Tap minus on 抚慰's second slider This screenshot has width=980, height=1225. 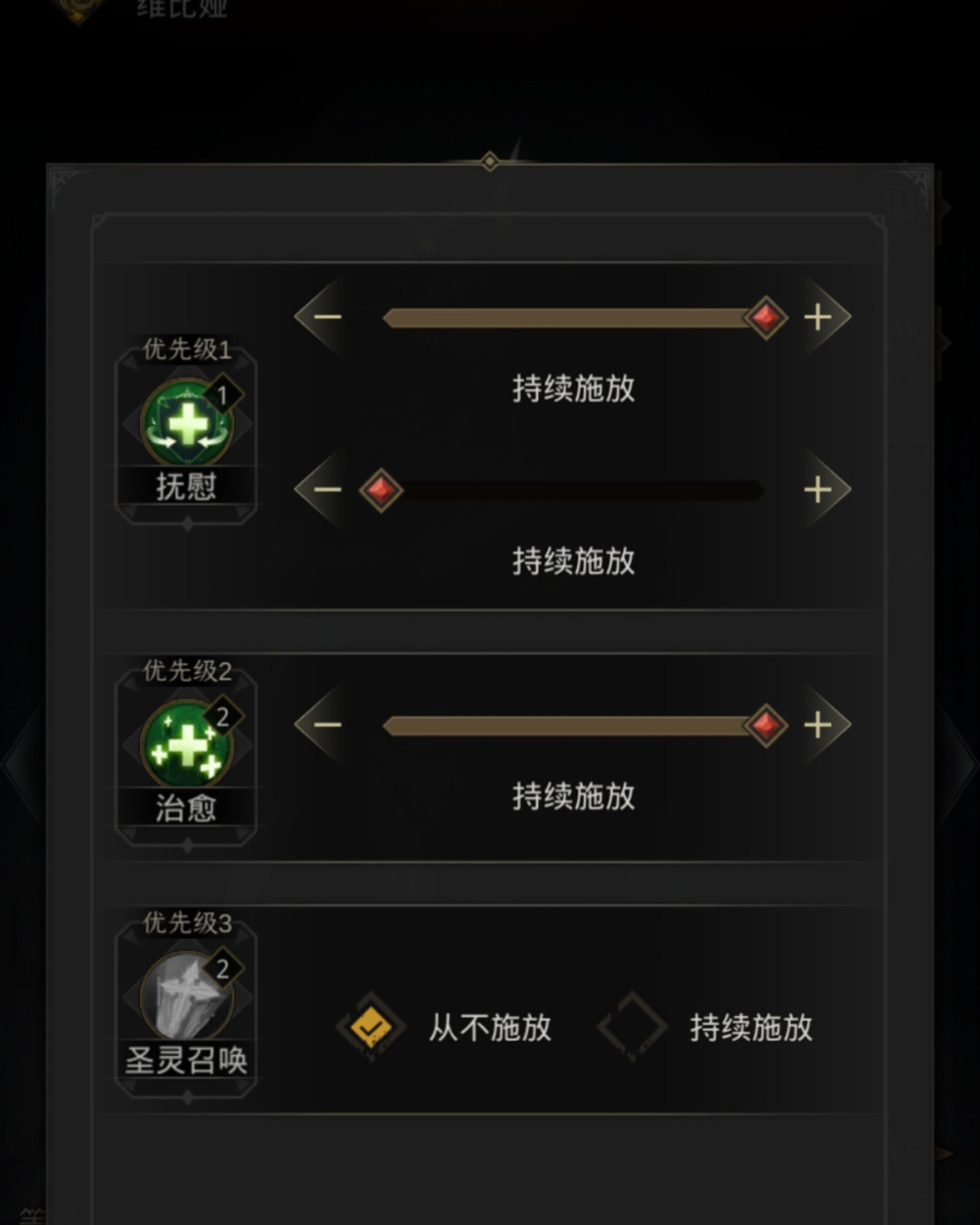point(327,490)
